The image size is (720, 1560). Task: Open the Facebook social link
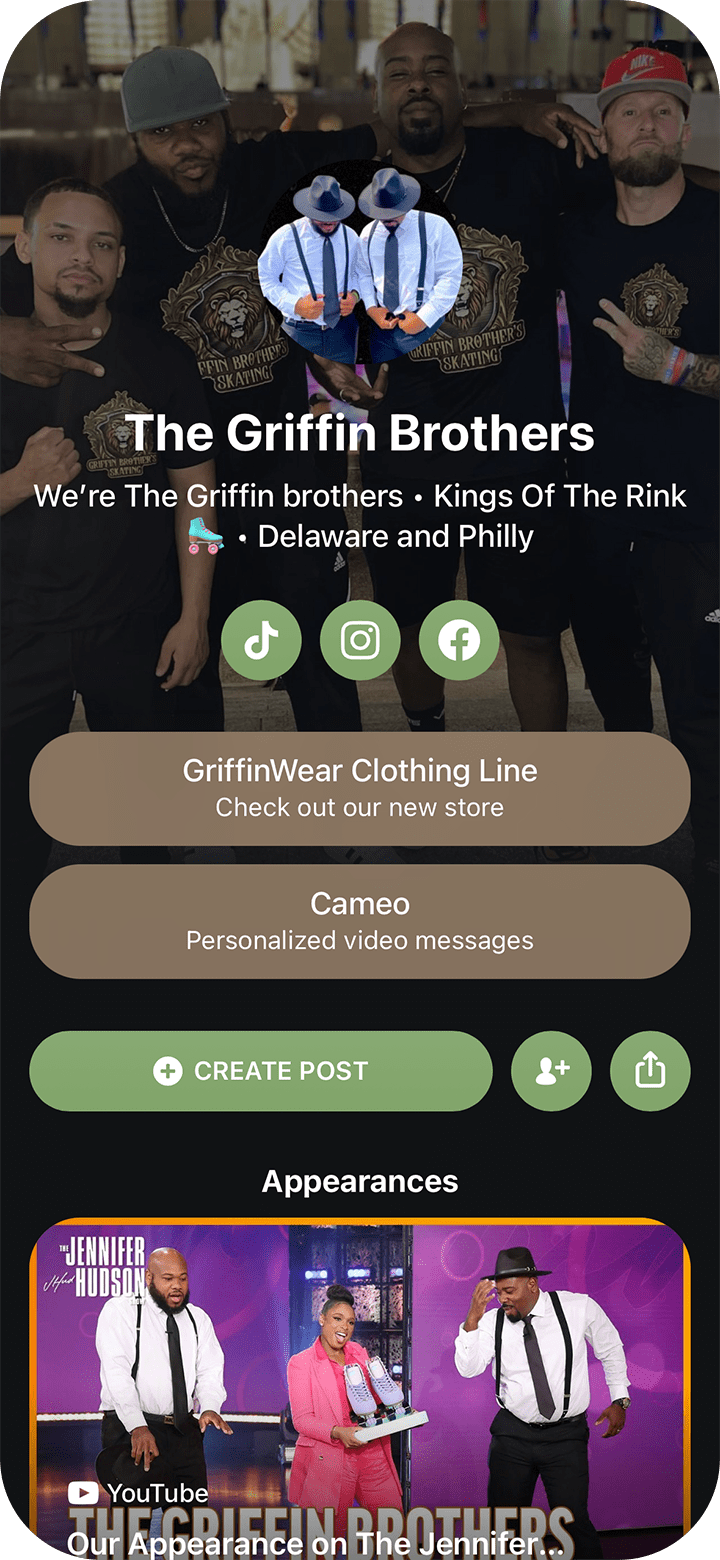[459, 641]
